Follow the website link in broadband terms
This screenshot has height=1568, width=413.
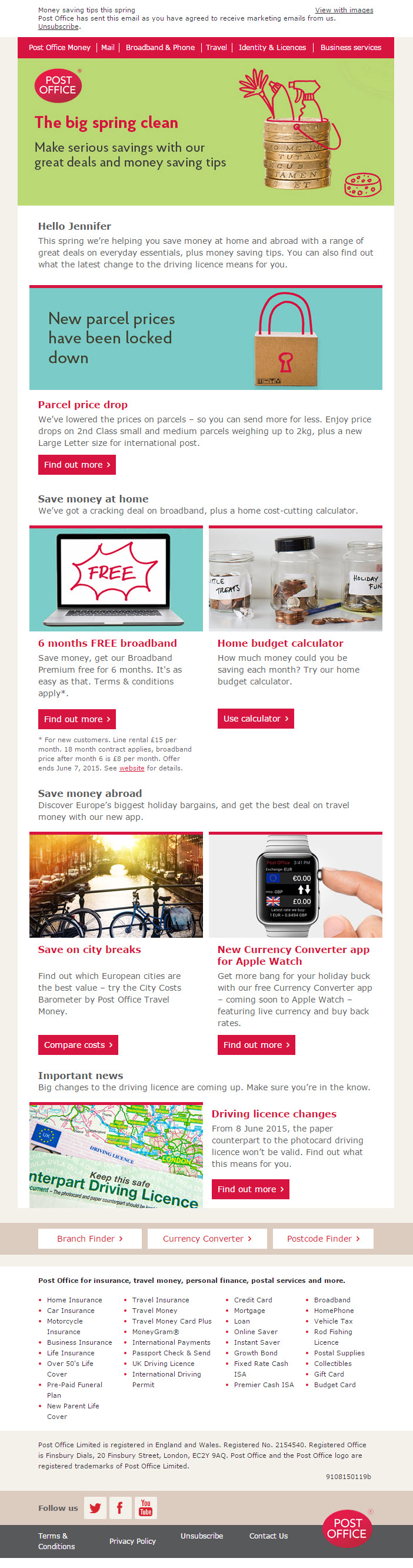(x=131, y=768)
